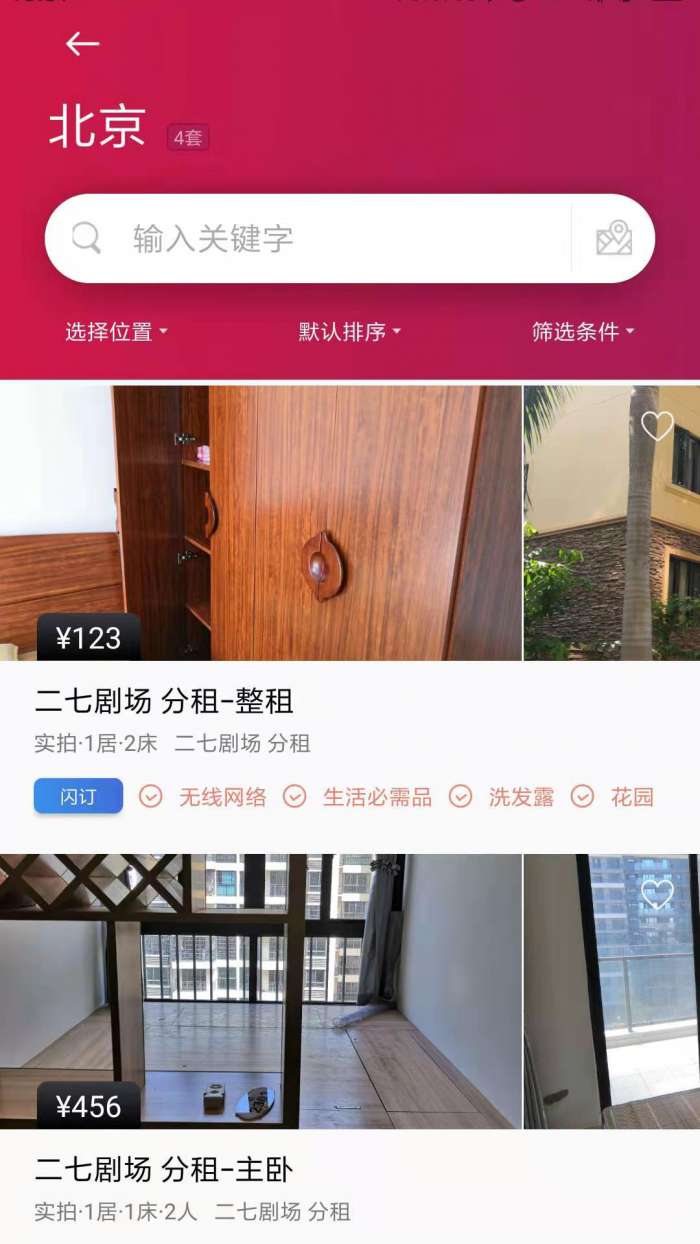Open the 默认排序 sorting dropdown
This screenshot has height=1244, width=700.
[349, 332]
